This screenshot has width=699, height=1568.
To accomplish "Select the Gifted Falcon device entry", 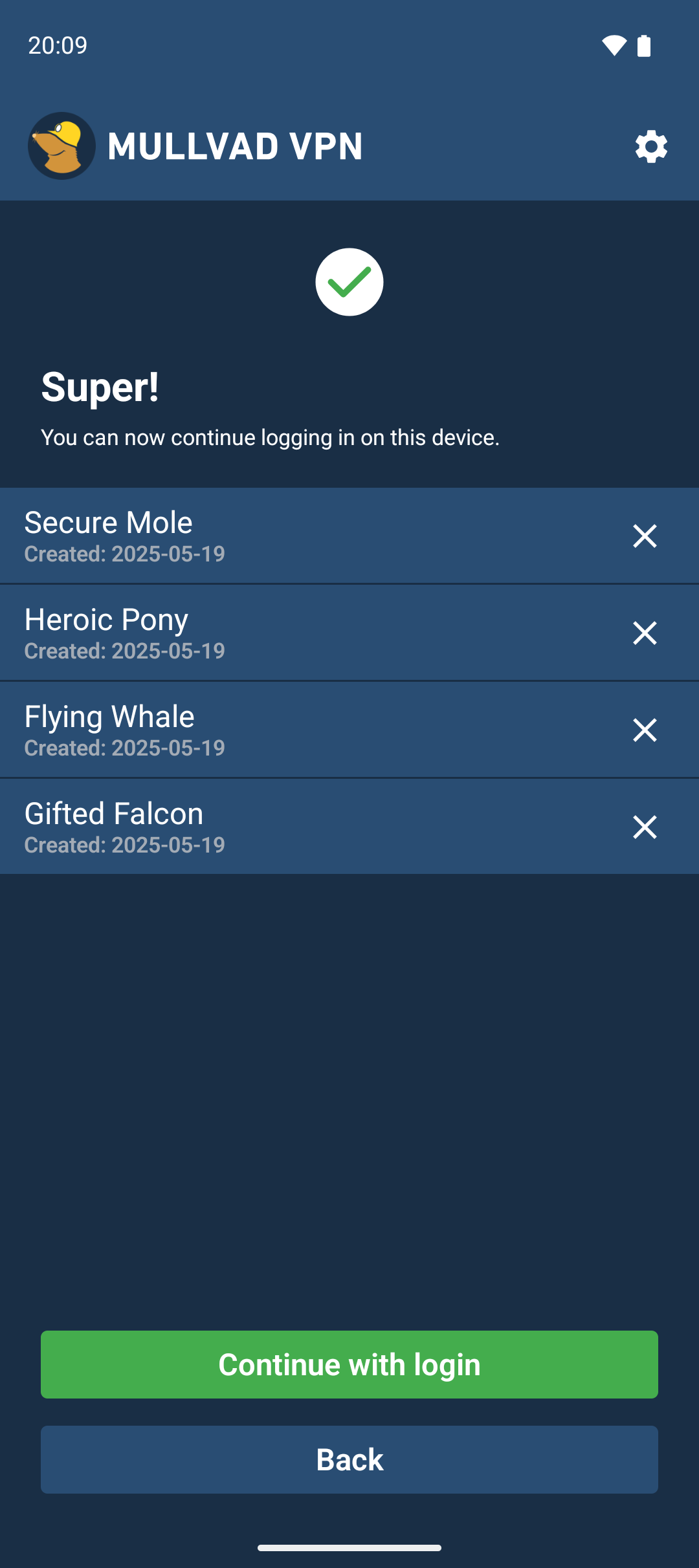I will 259,826.
